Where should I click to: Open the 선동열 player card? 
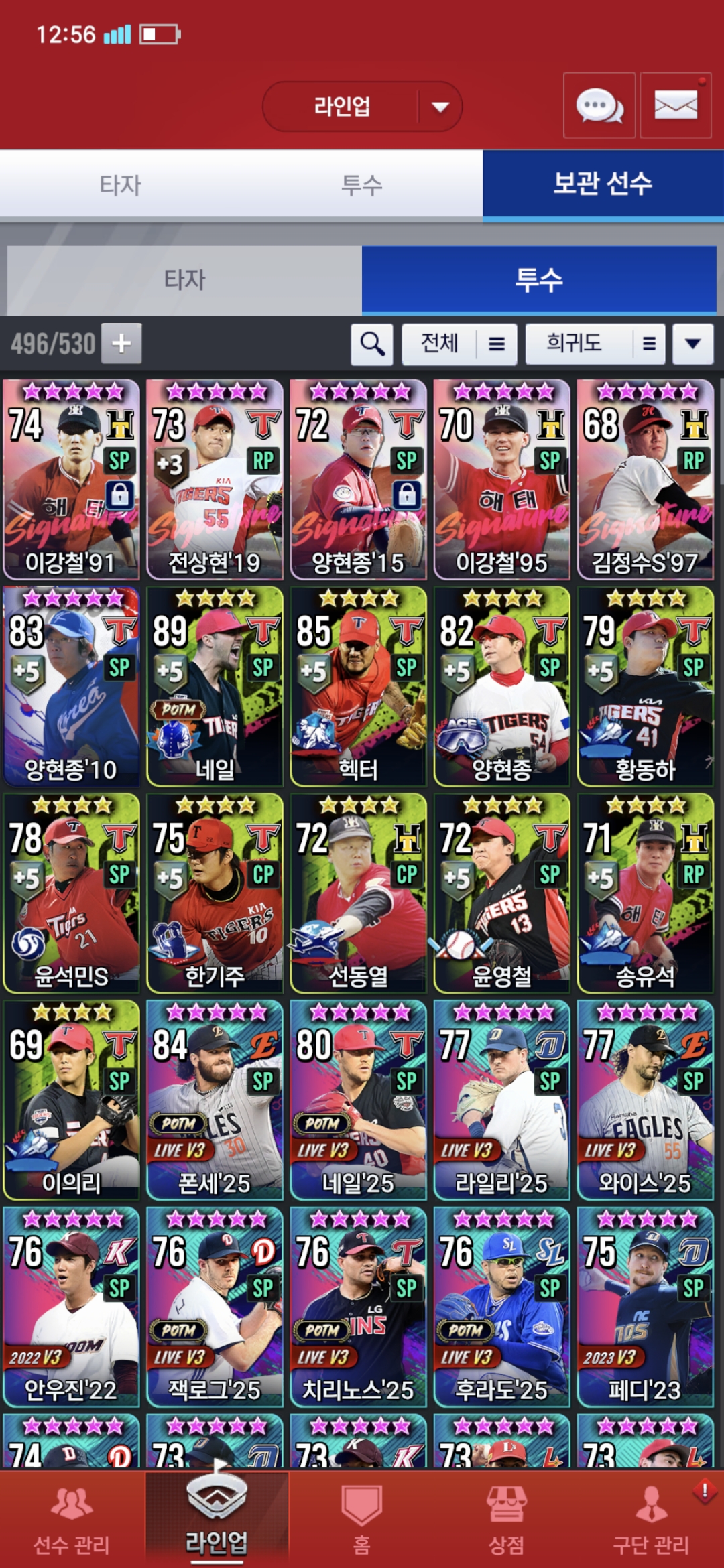coord(358,893)
